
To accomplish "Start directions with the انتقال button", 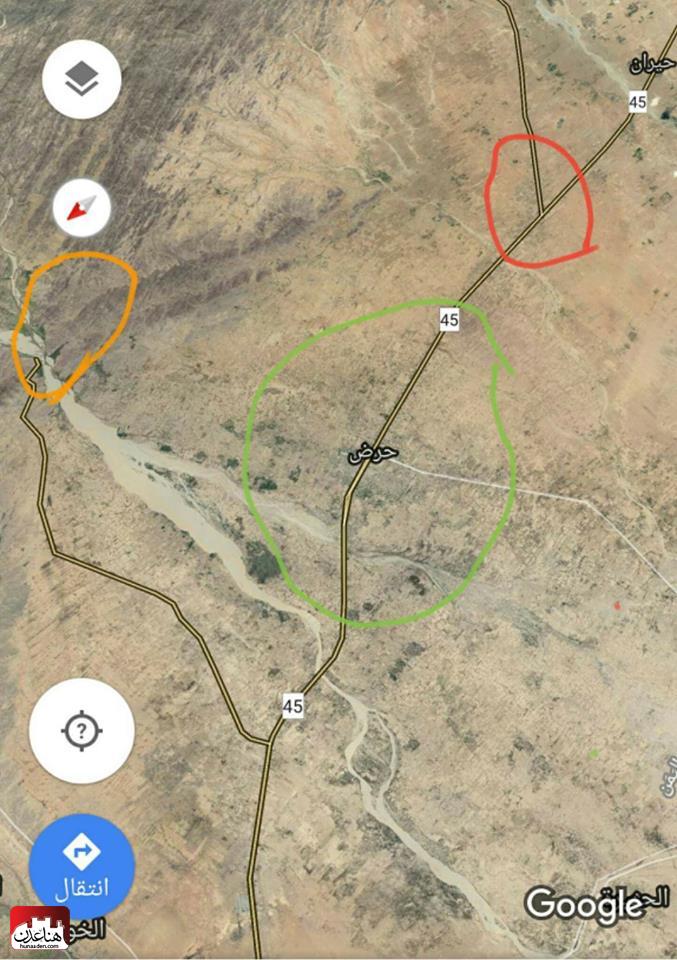I will pyautogui.click(x=82, y=864).
